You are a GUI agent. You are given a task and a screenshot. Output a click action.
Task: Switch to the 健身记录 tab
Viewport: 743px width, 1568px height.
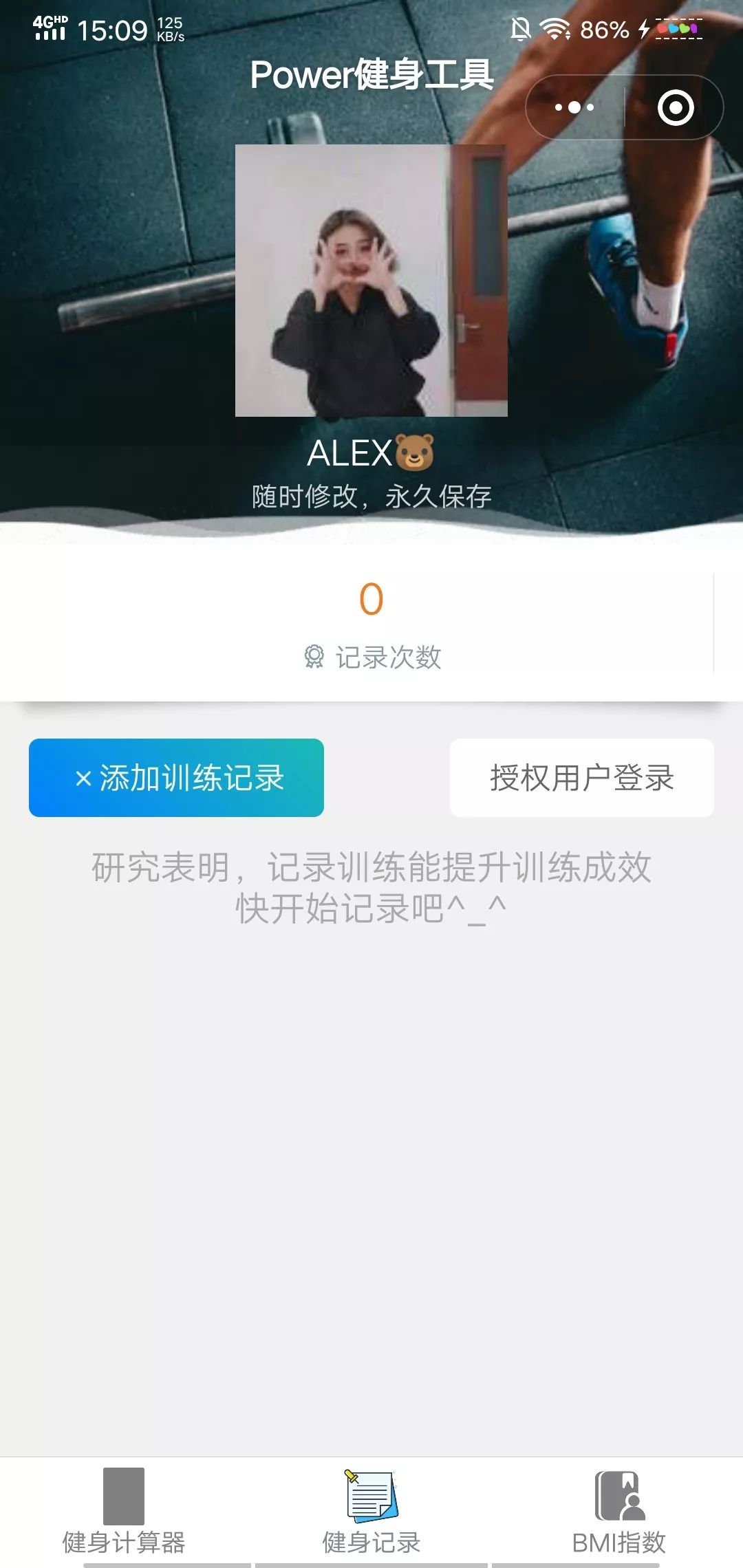[371, 1513]
